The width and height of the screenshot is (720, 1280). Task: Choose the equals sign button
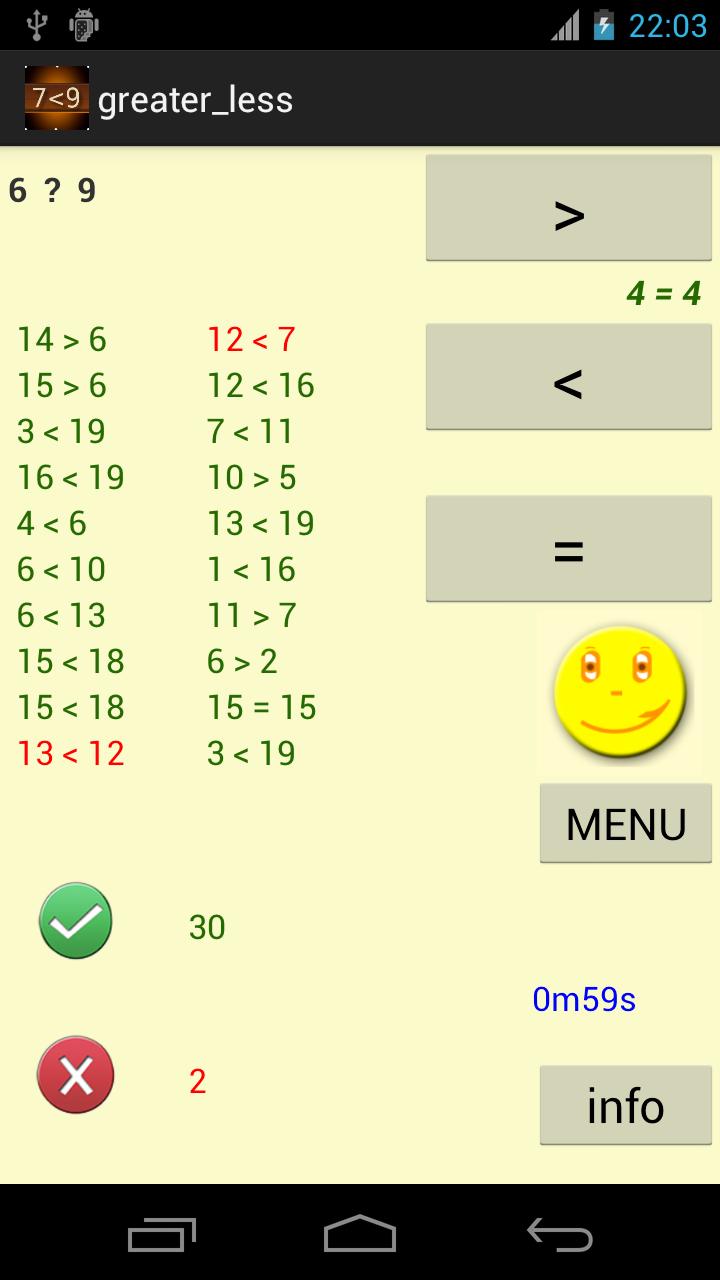click(568, 548)
